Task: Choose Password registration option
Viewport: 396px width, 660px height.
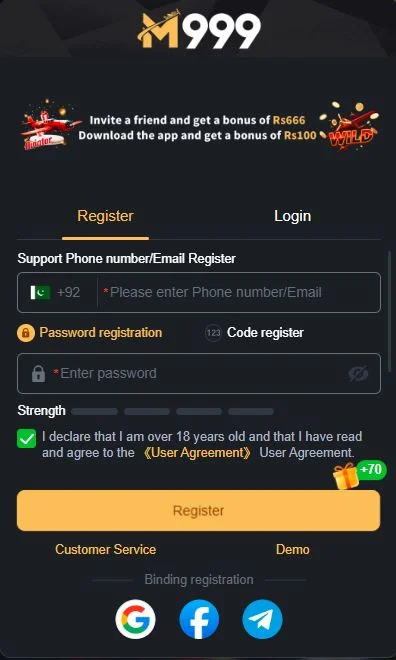Action: 90,333
